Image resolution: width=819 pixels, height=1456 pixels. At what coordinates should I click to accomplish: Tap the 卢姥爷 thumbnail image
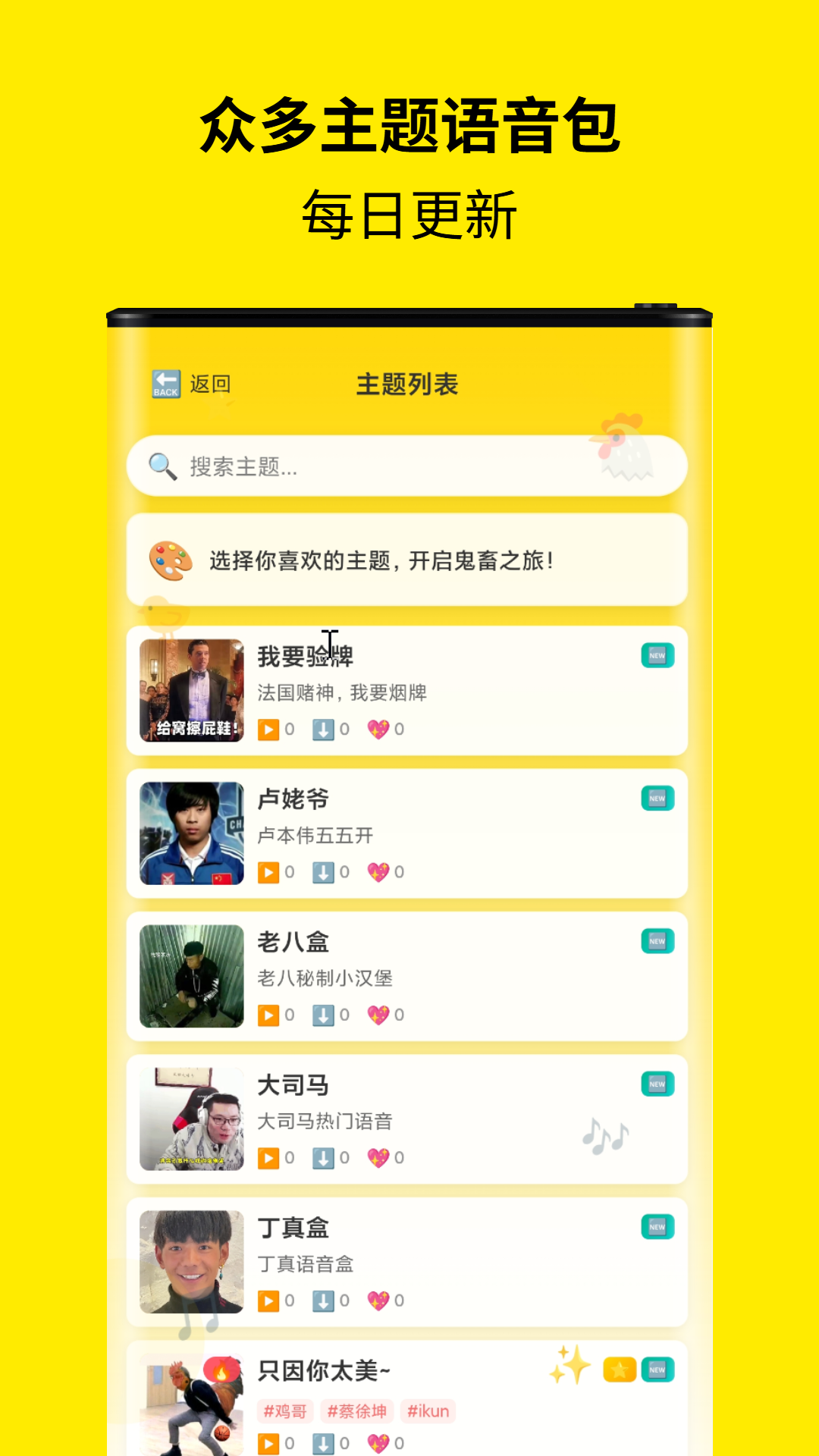coord(190,834)
